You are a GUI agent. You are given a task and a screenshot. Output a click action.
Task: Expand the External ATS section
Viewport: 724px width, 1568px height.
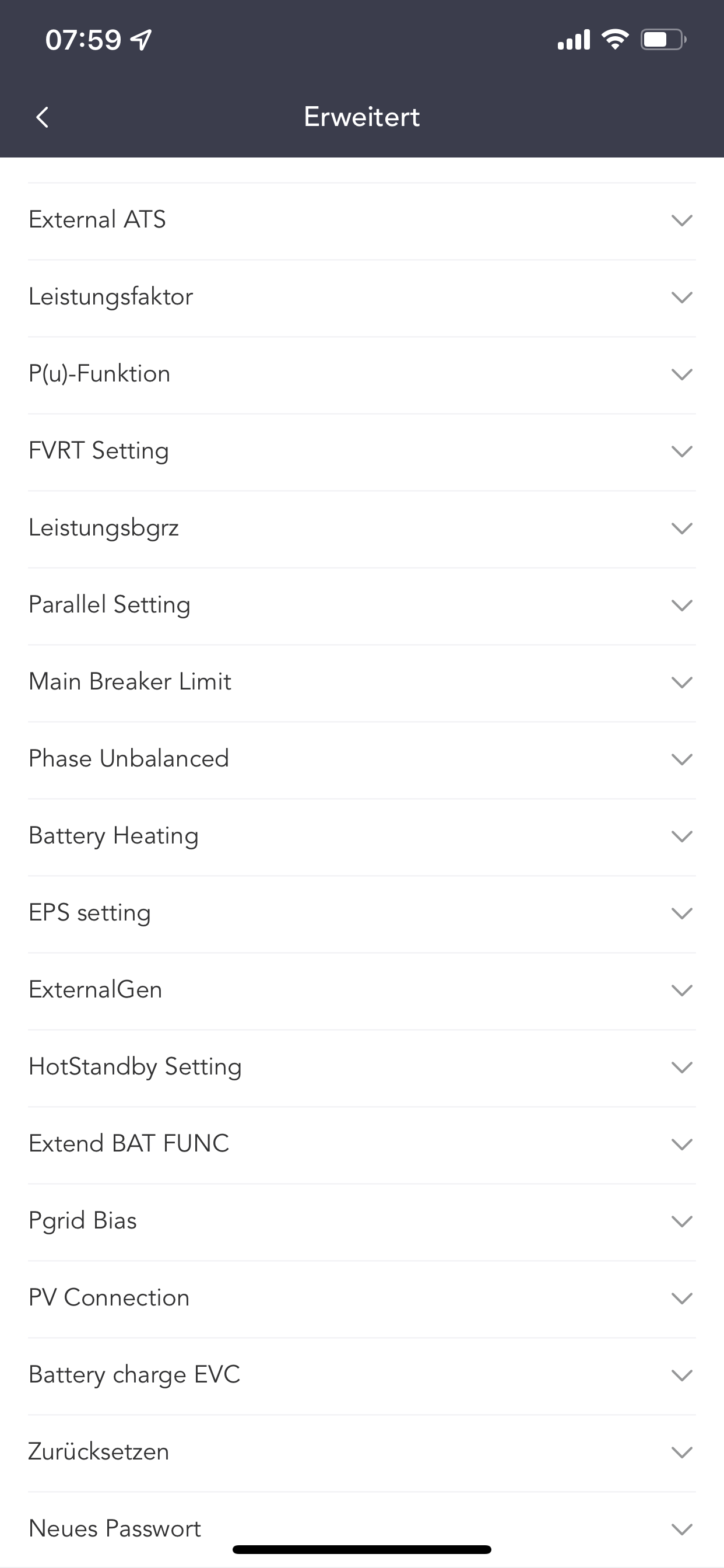click(681, 220)
